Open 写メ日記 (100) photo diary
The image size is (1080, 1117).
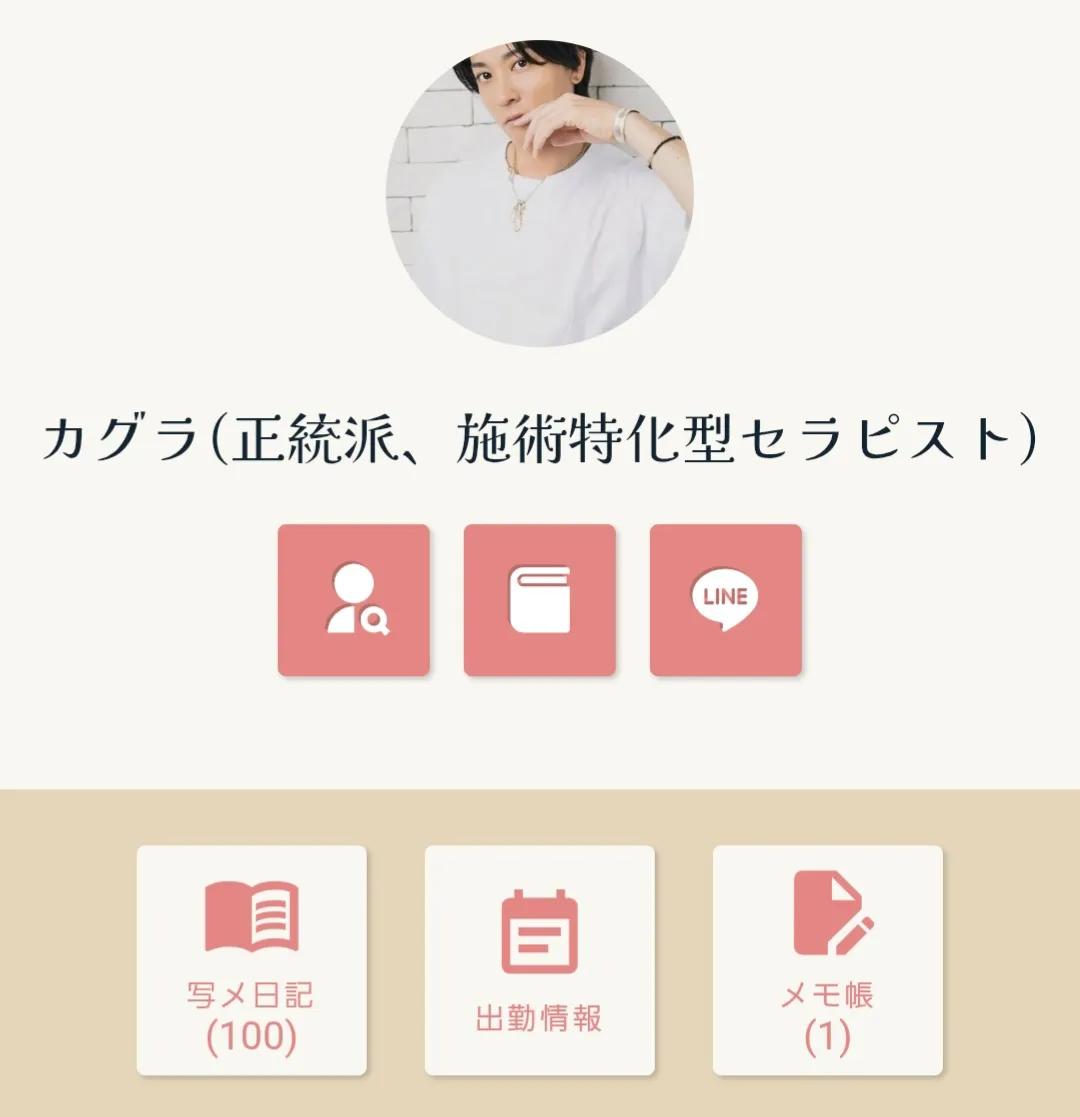(x=251, y=960)
